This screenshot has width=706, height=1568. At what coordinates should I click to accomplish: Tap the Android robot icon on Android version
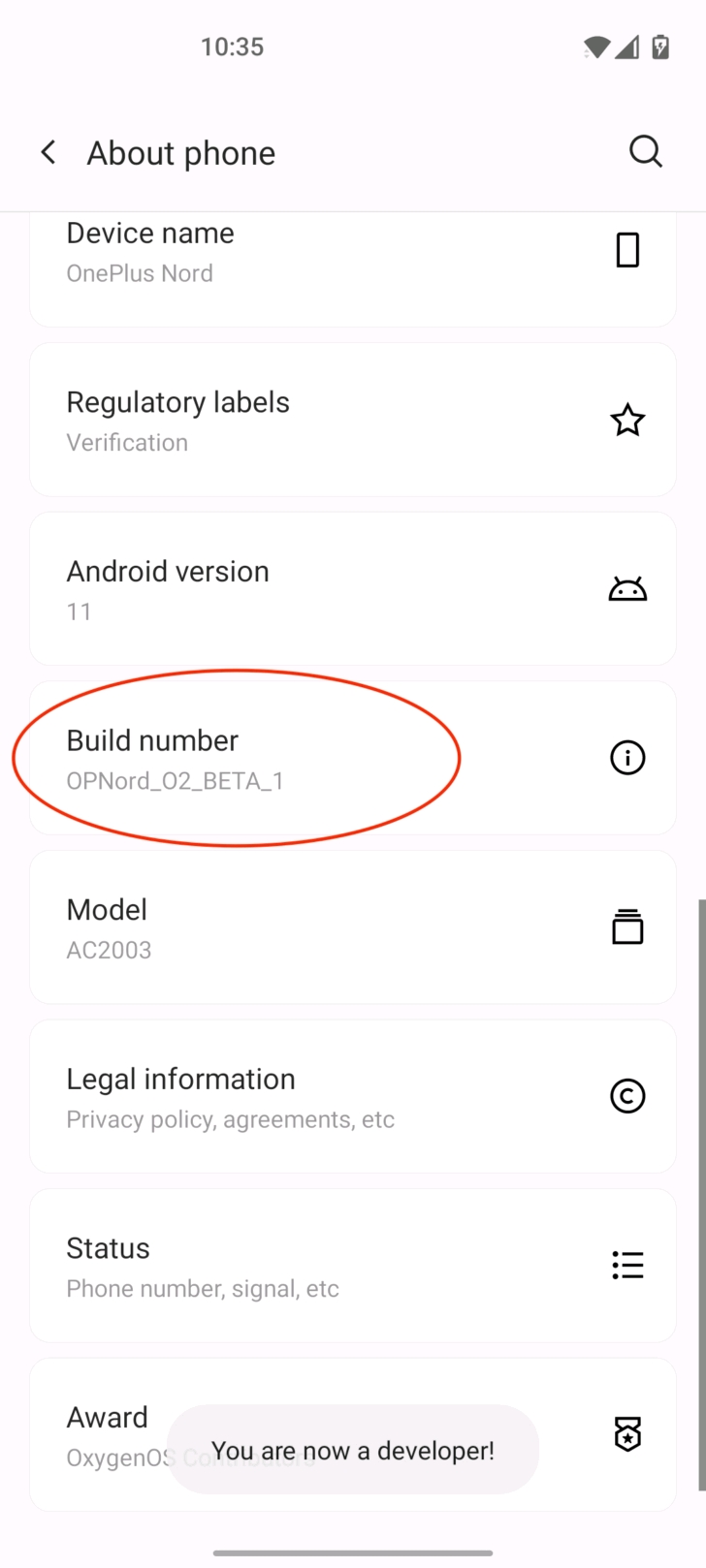click(627, 588)
